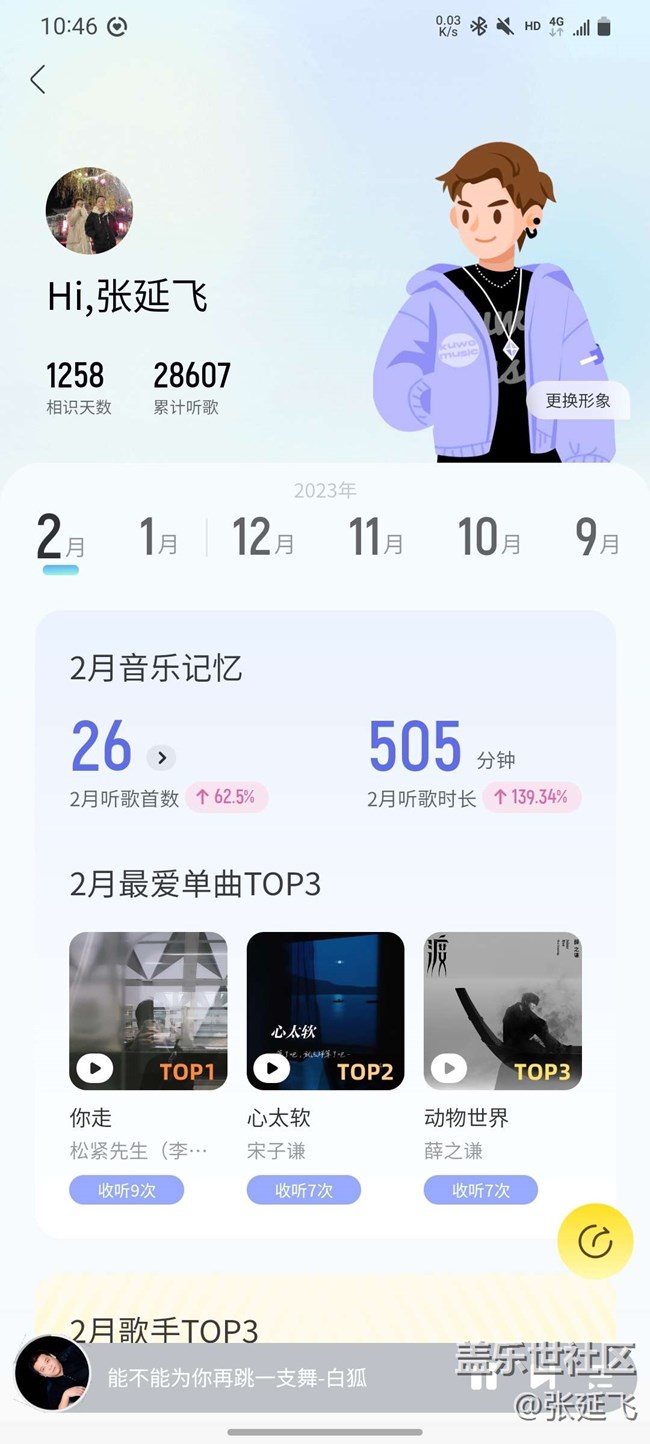Play the TOP1 song 你走
The height and width of the screenshot is (1444, 650).
tap(95, 1069)
